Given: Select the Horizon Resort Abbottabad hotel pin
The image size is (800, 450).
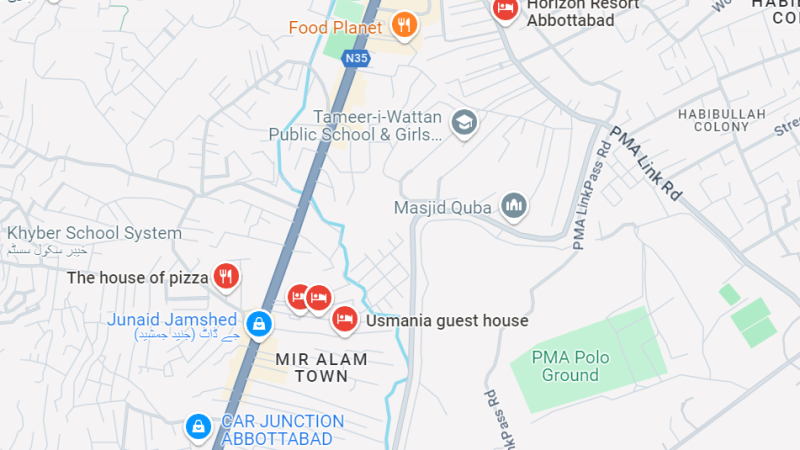Looking at the screenshot, I should click(x=506, y=9).
